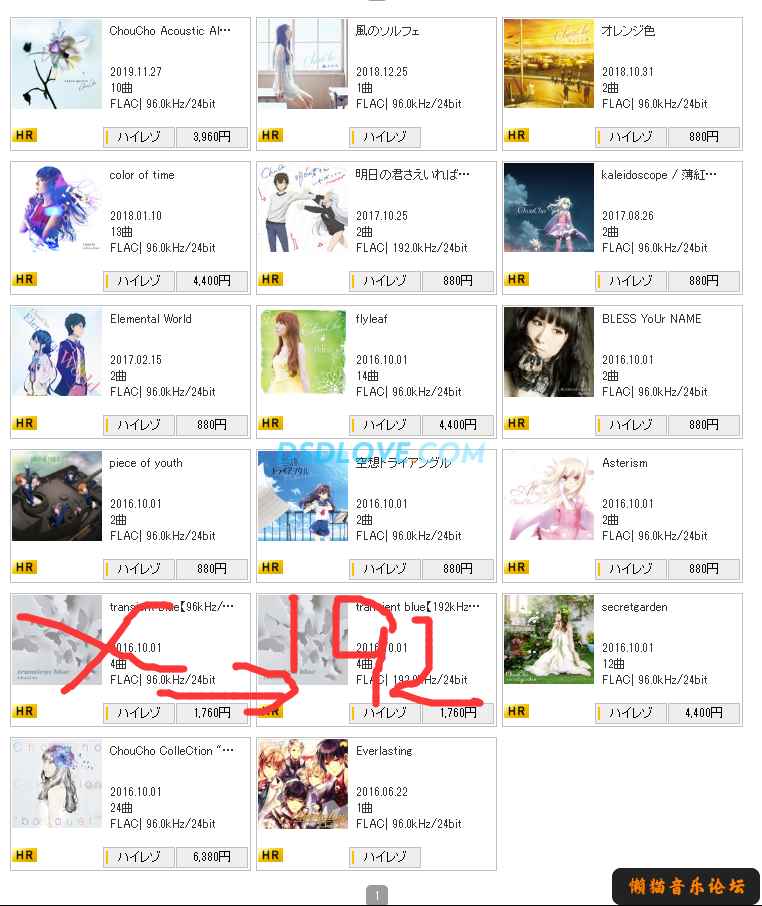Tap the 880円 button for 空想トライアングル
This screenshot has width=762, height=906.
click(x=458, y=569)
